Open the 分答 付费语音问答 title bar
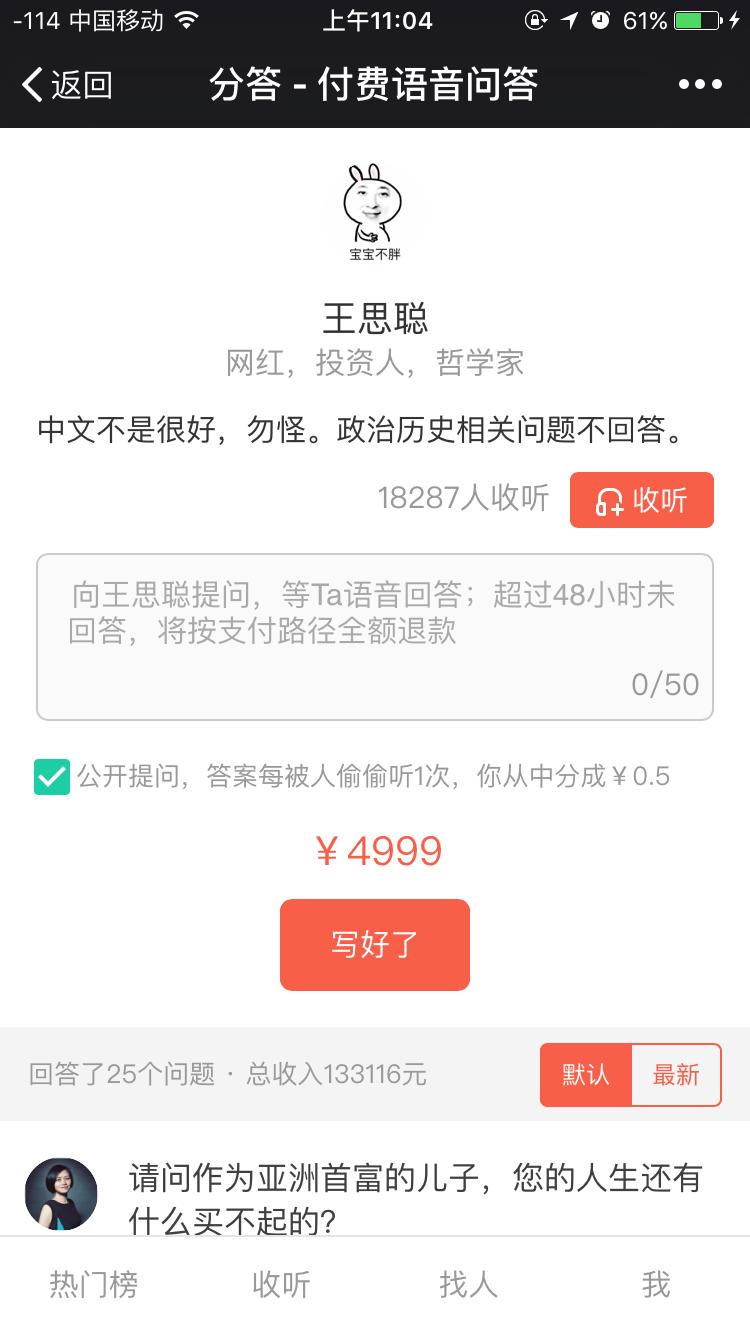Screen dimensions: 750x1334 tap(375, 85)
